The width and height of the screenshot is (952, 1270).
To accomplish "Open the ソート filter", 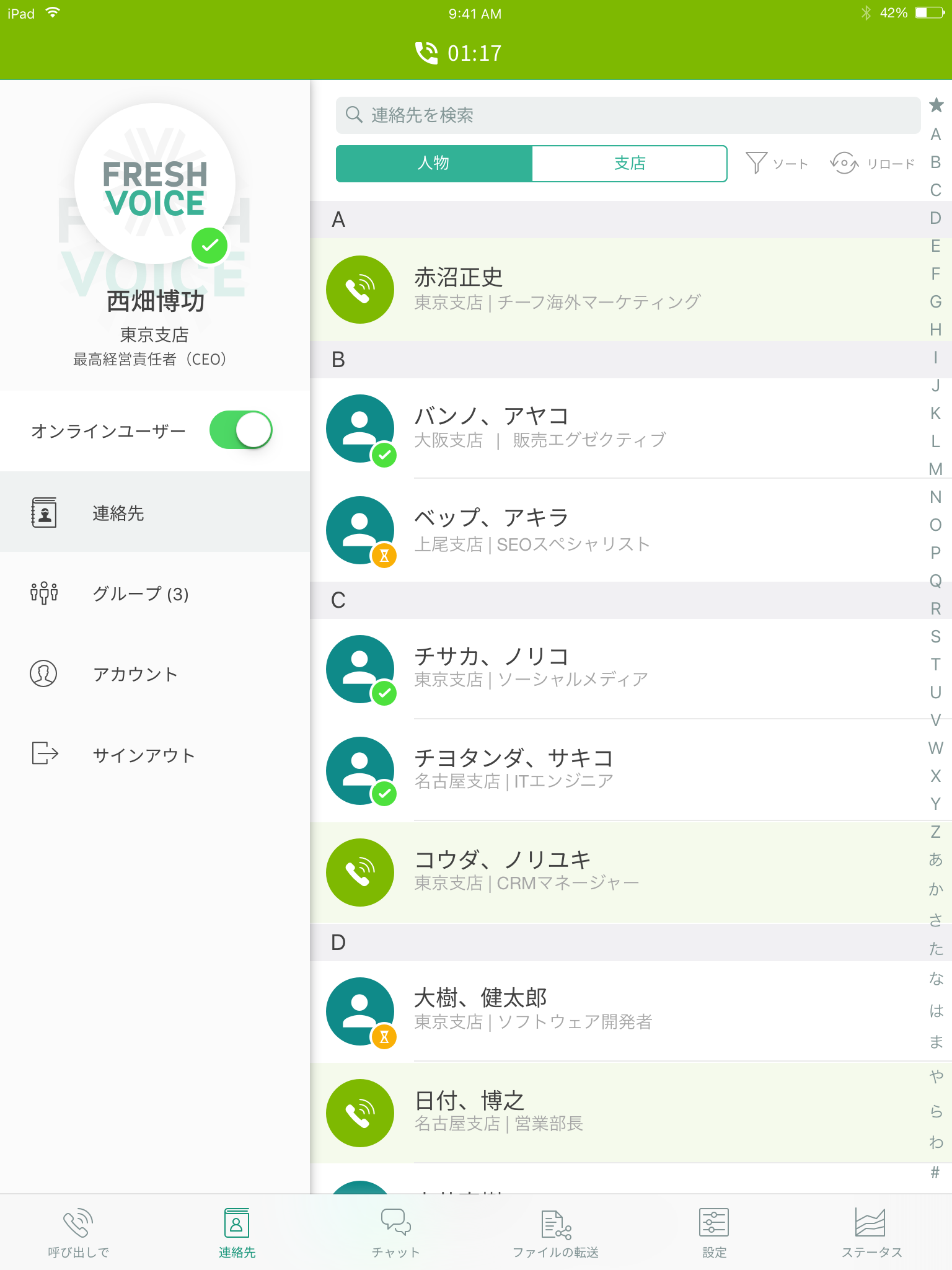I will [777, 164].
